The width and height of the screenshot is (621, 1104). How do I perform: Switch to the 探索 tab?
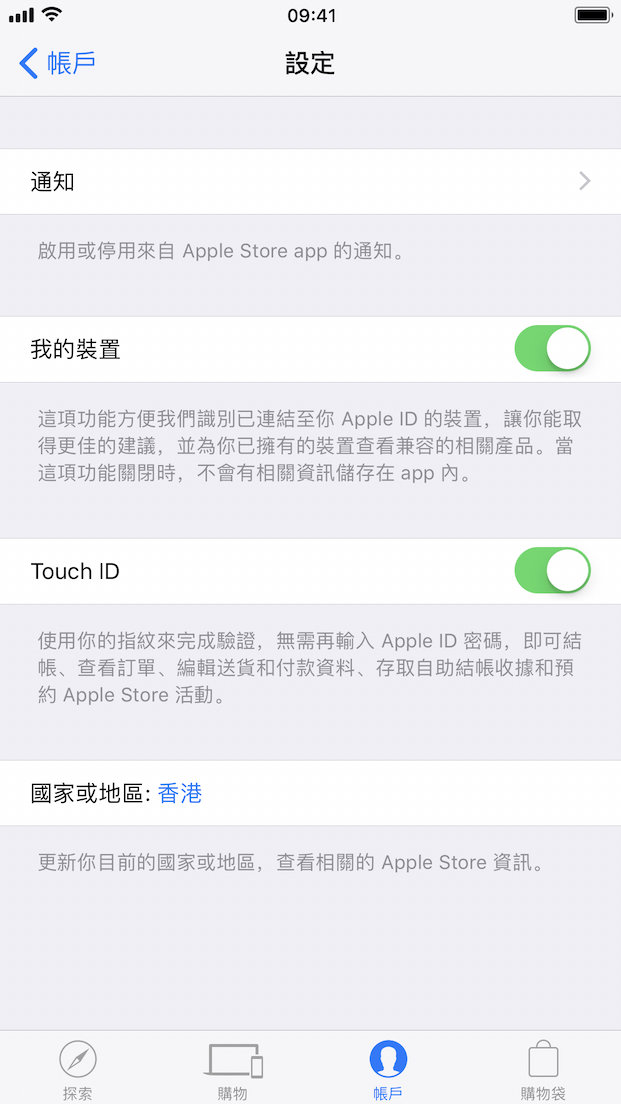coord(78,1068)
